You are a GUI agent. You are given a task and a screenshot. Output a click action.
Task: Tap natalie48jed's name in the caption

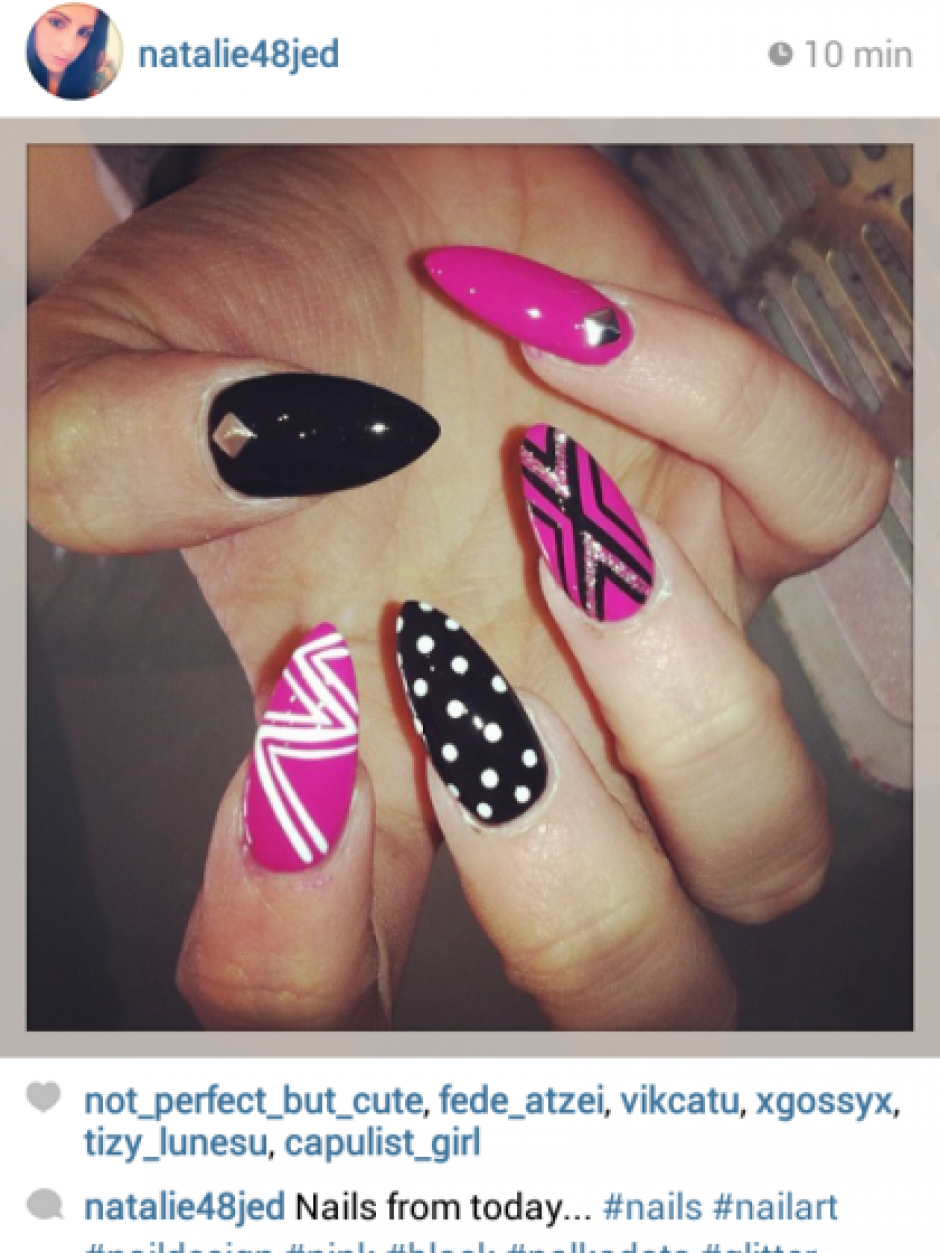(x=184, y=1207)
